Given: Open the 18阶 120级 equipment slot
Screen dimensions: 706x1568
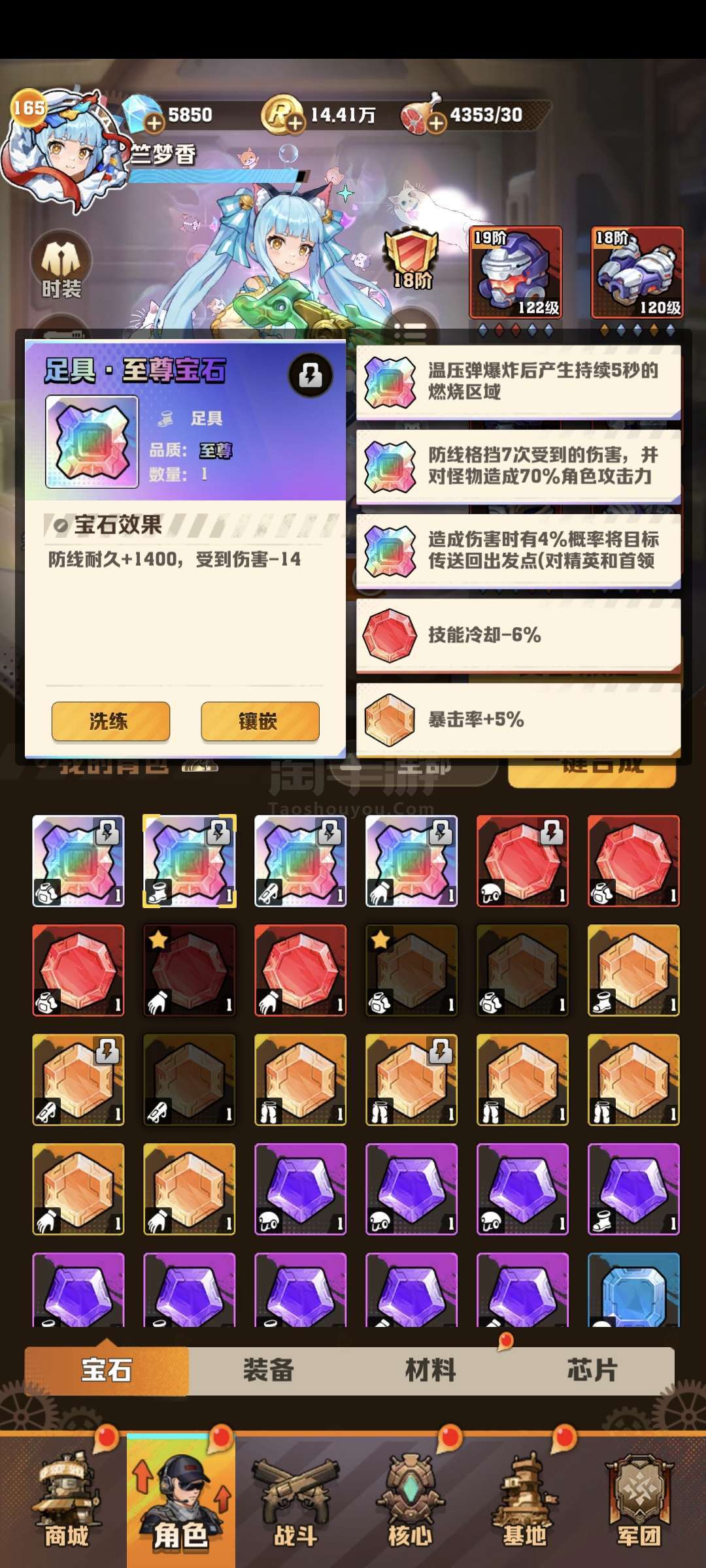Looking at the screenshot, I should coord(637,272).
